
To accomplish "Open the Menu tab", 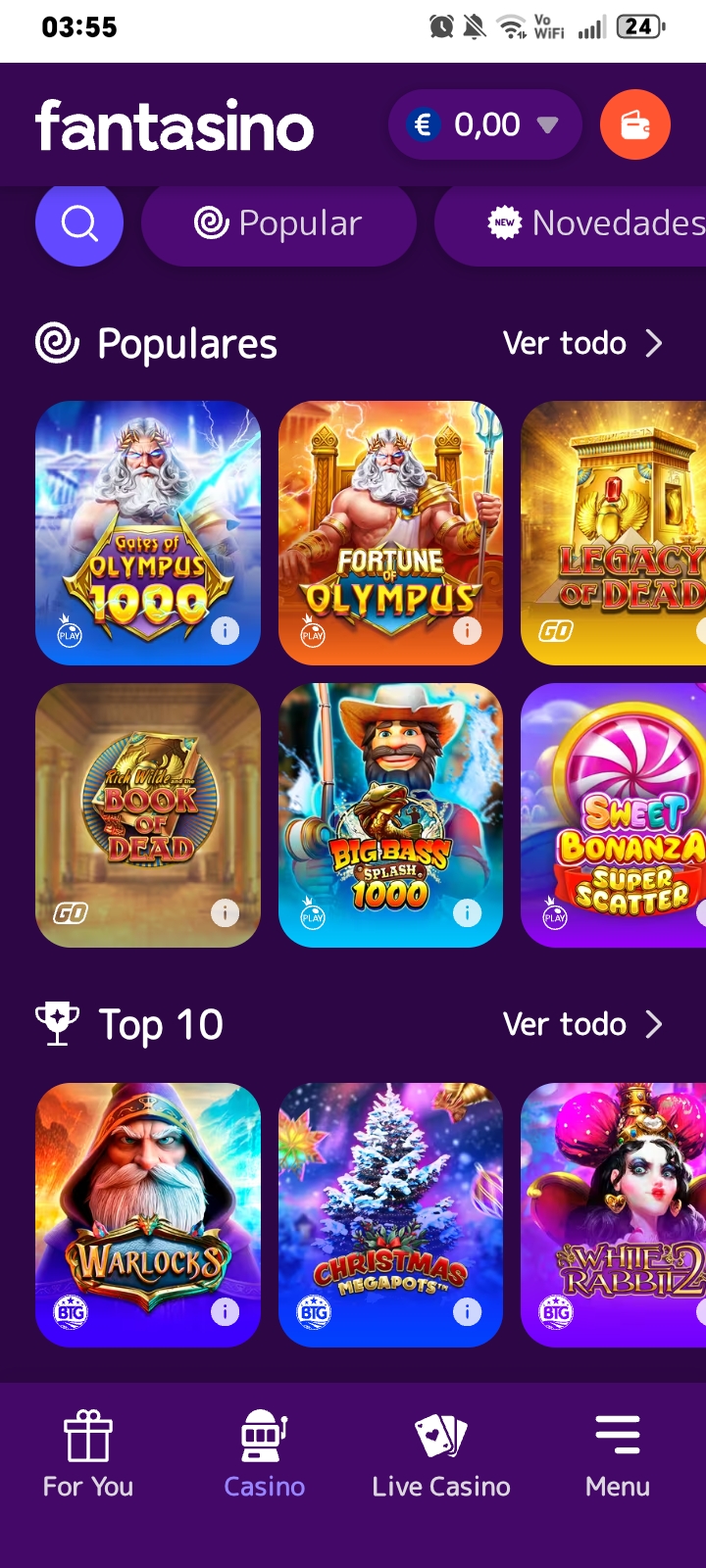I will pos(618,1455).
